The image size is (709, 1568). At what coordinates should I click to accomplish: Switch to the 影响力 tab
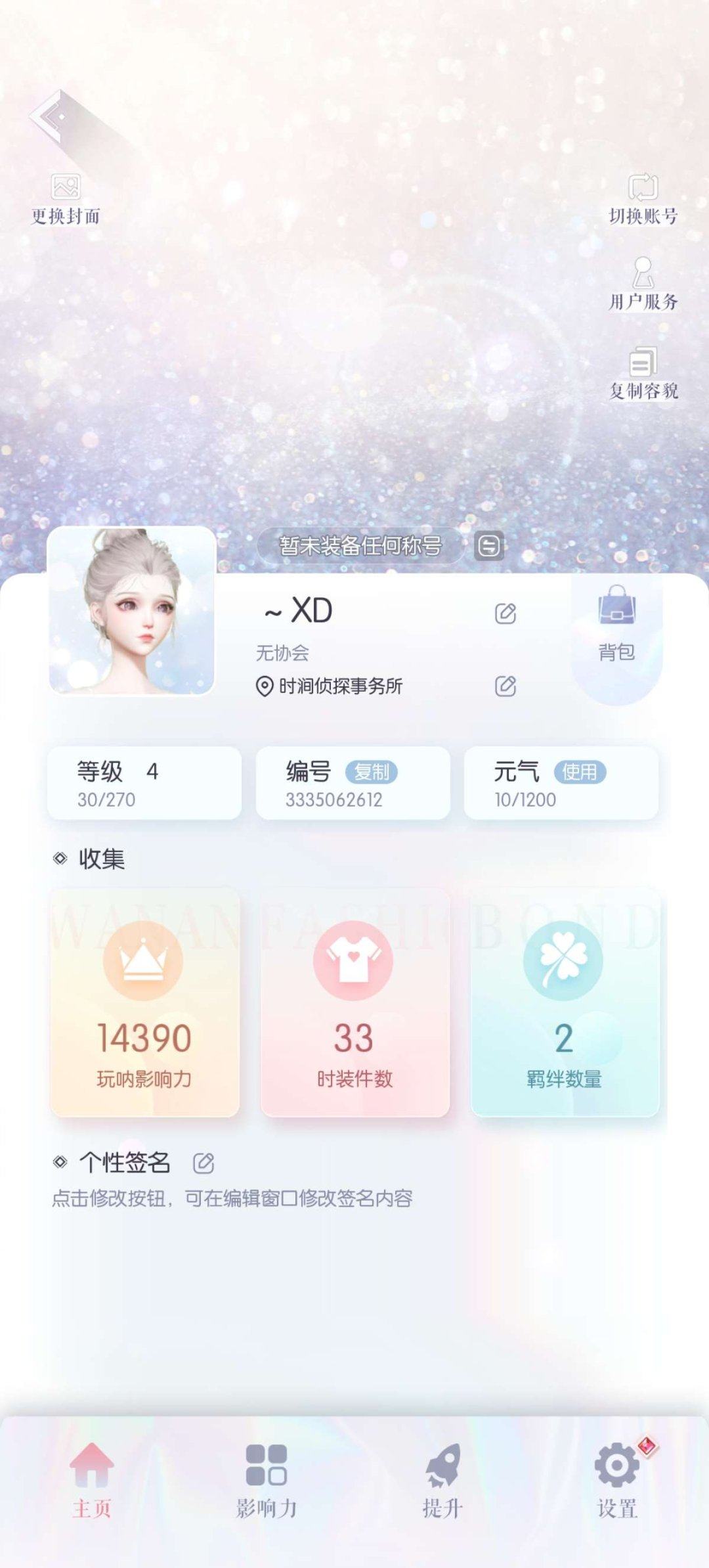[x=265, y=1498]
